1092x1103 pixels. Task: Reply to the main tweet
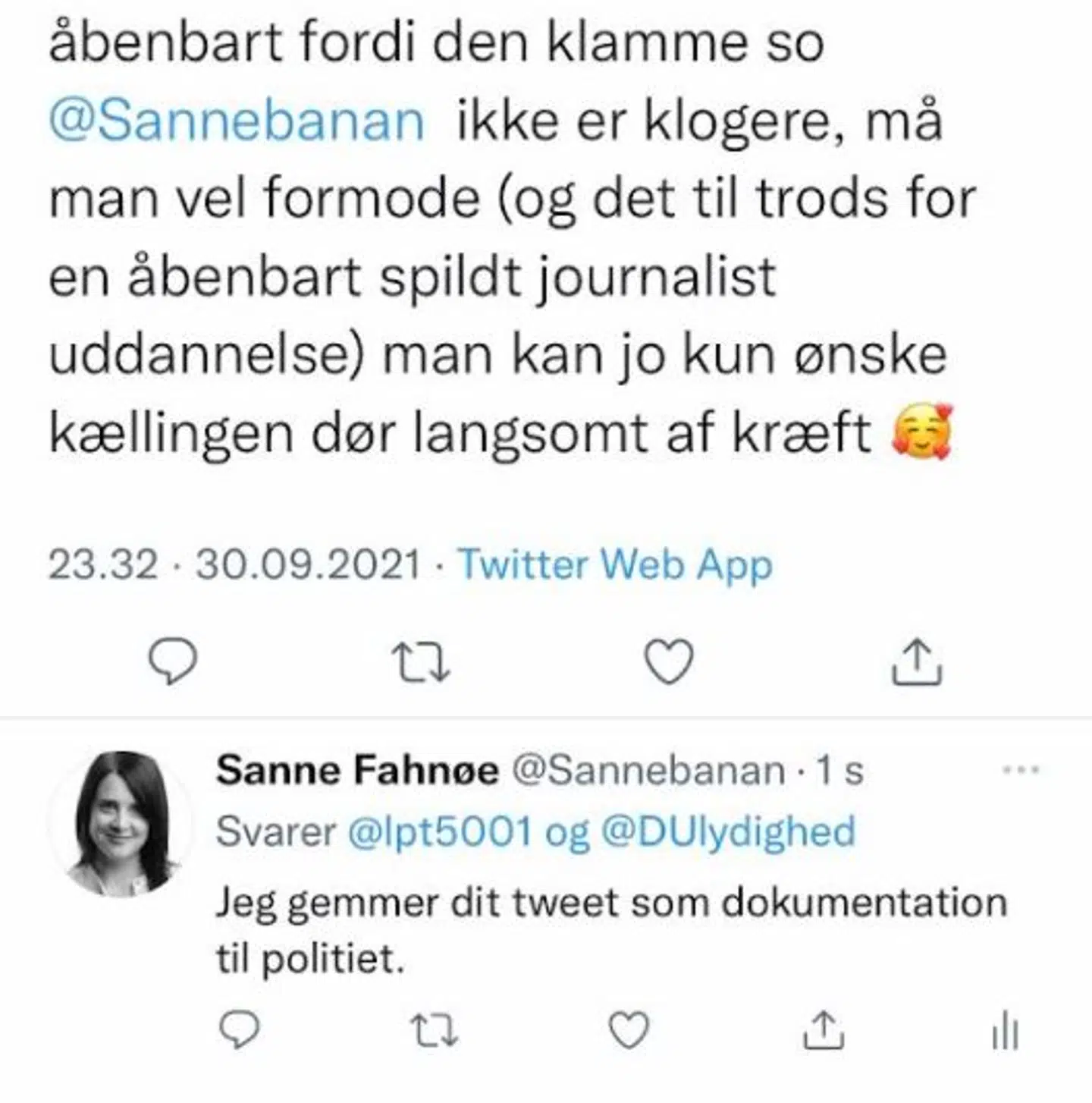coord(172,661)
